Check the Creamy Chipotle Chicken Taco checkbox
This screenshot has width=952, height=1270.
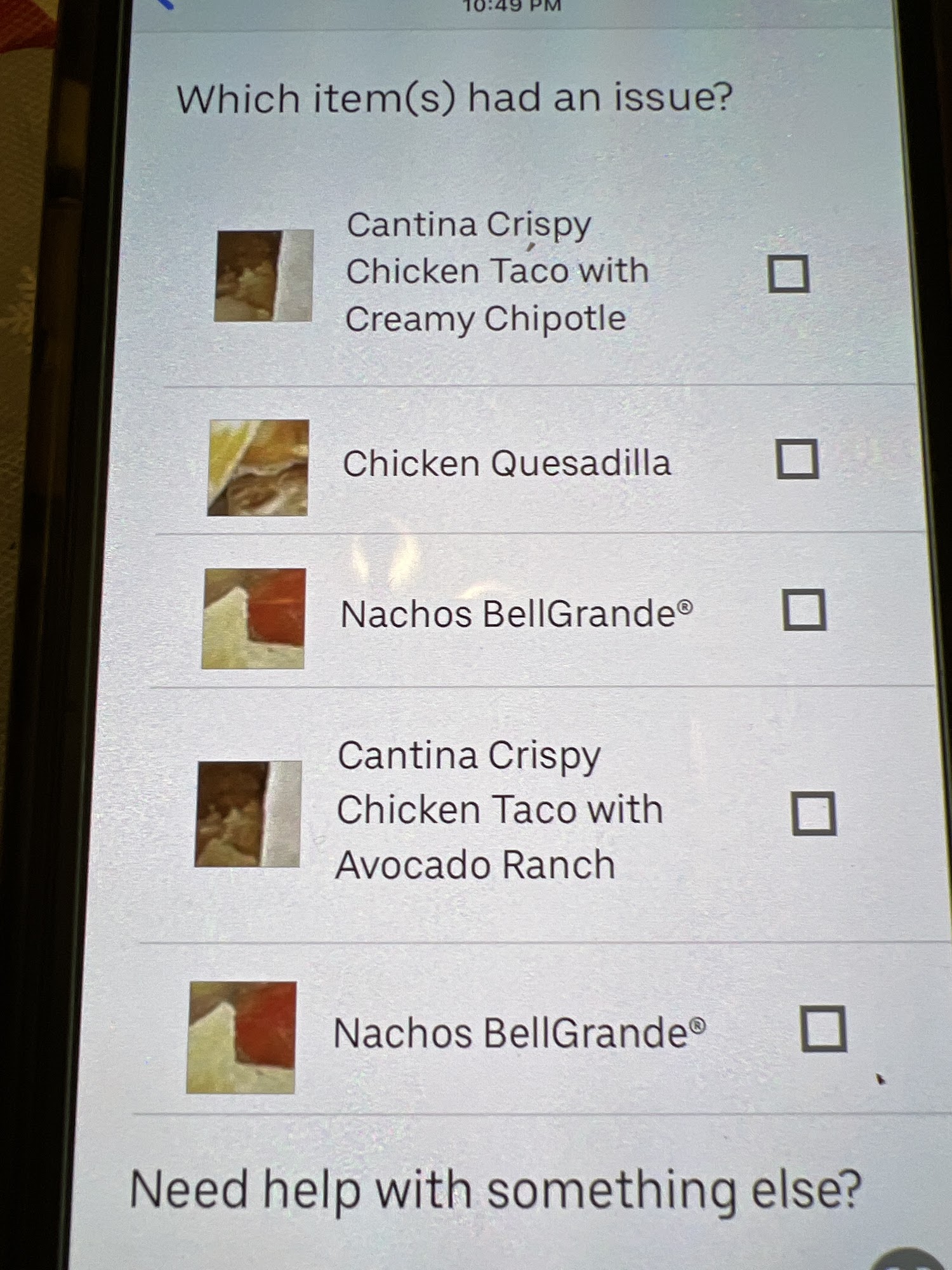tap(788, 274)
